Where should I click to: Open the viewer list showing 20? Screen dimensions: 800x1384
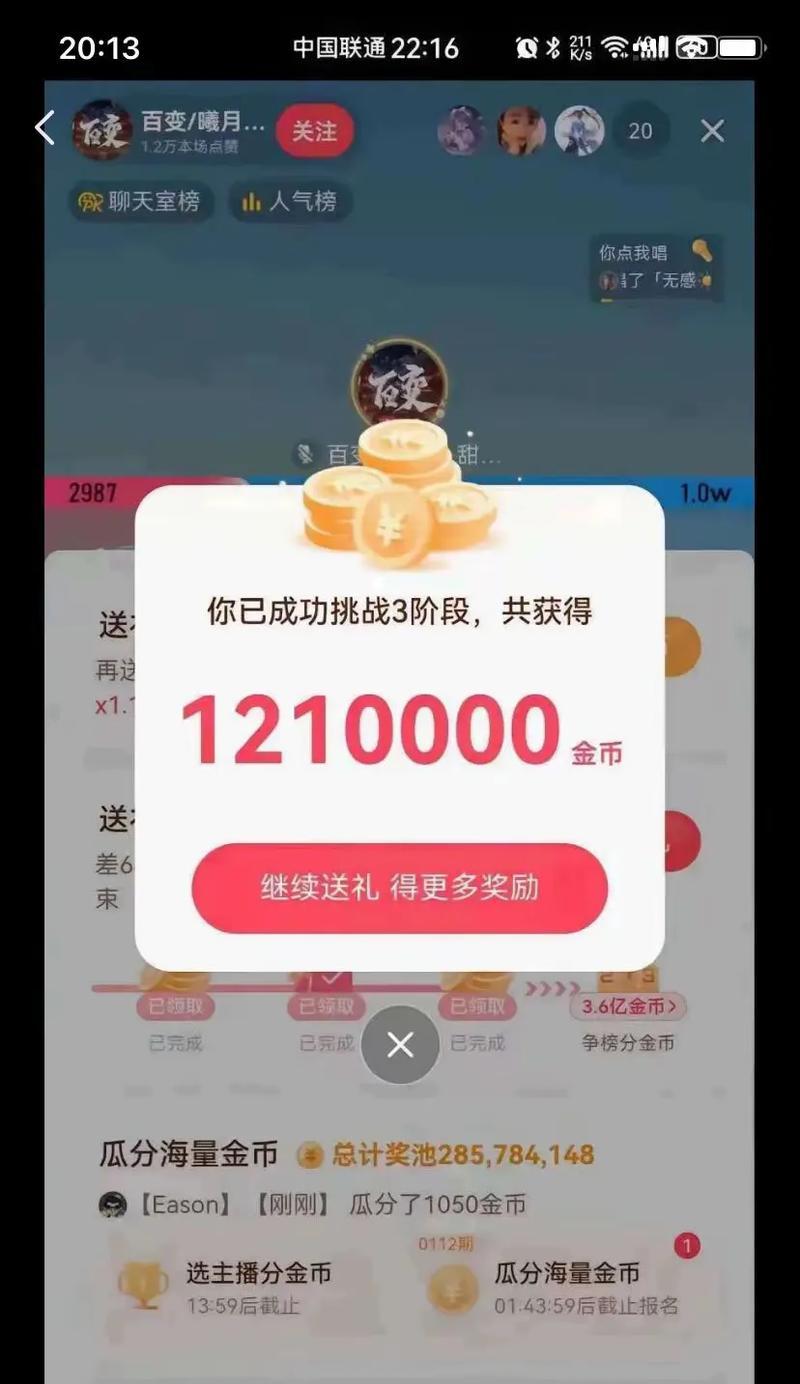640,131
